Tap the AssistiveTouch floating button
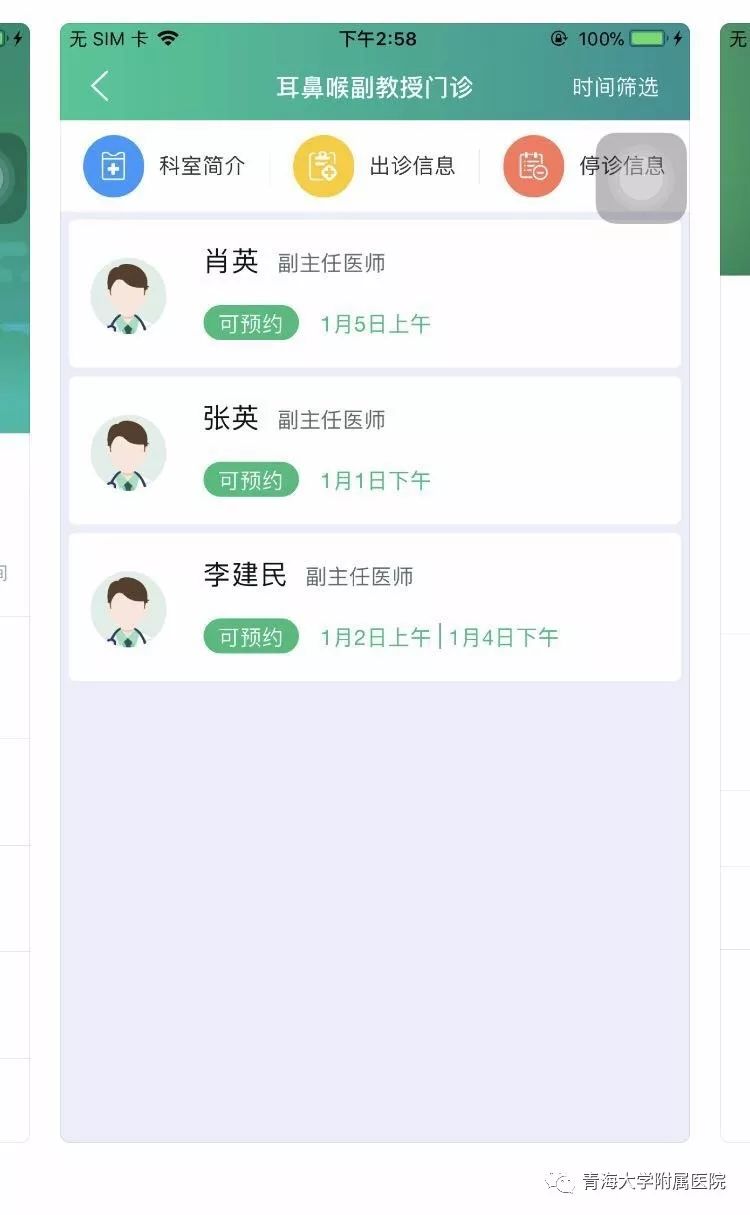Viewport: 750px width, 1215px height. click(641, 178)
